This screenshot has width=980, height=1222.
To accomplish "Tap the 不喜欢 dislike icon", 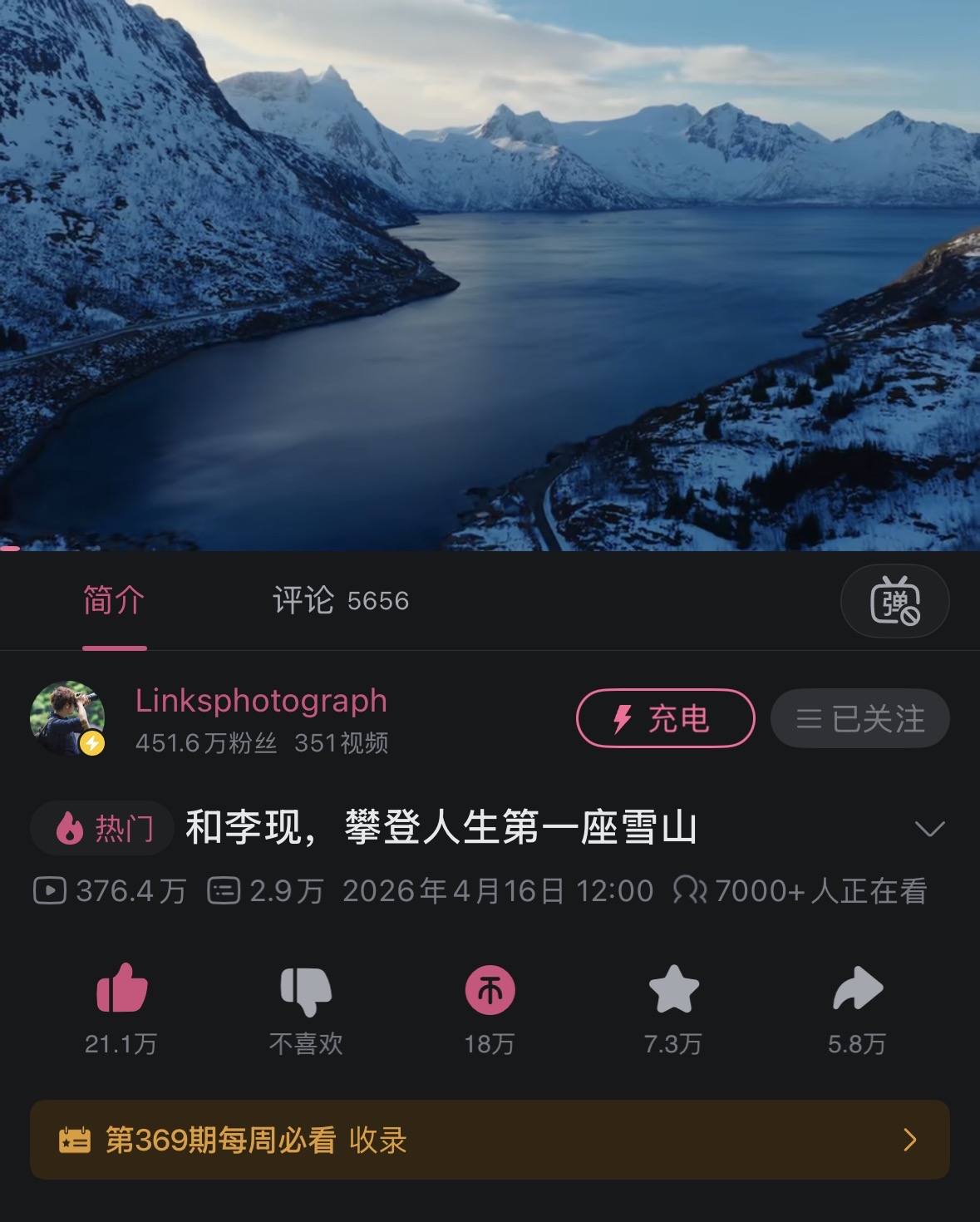I will (306, 990).
